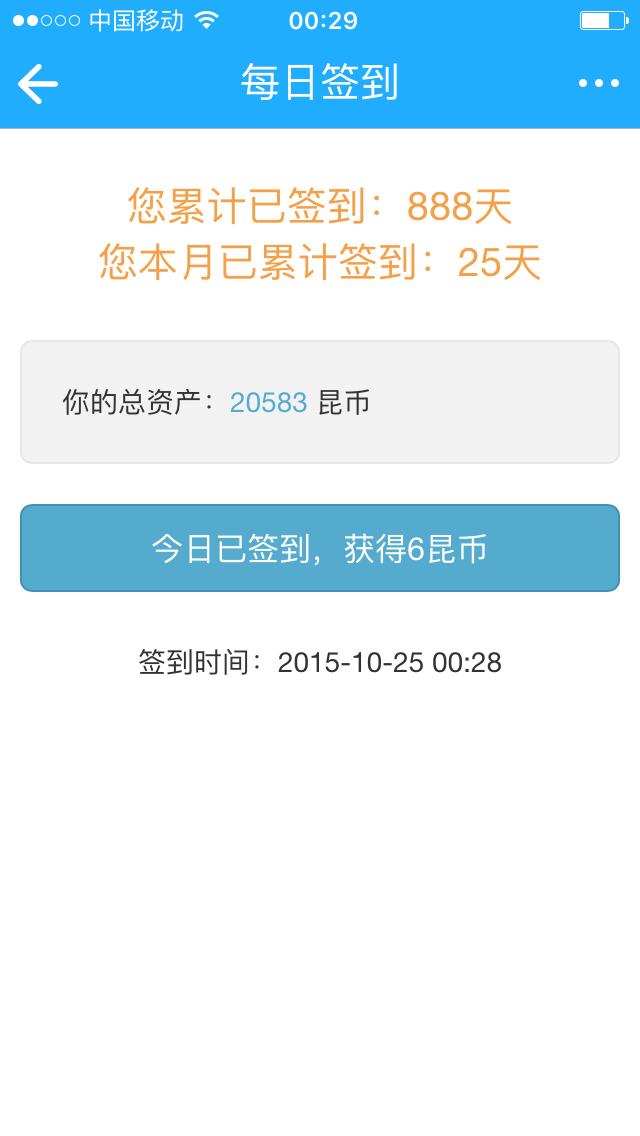
Task: Open the three-dot more options menu
Action: [x=599, y=83]
